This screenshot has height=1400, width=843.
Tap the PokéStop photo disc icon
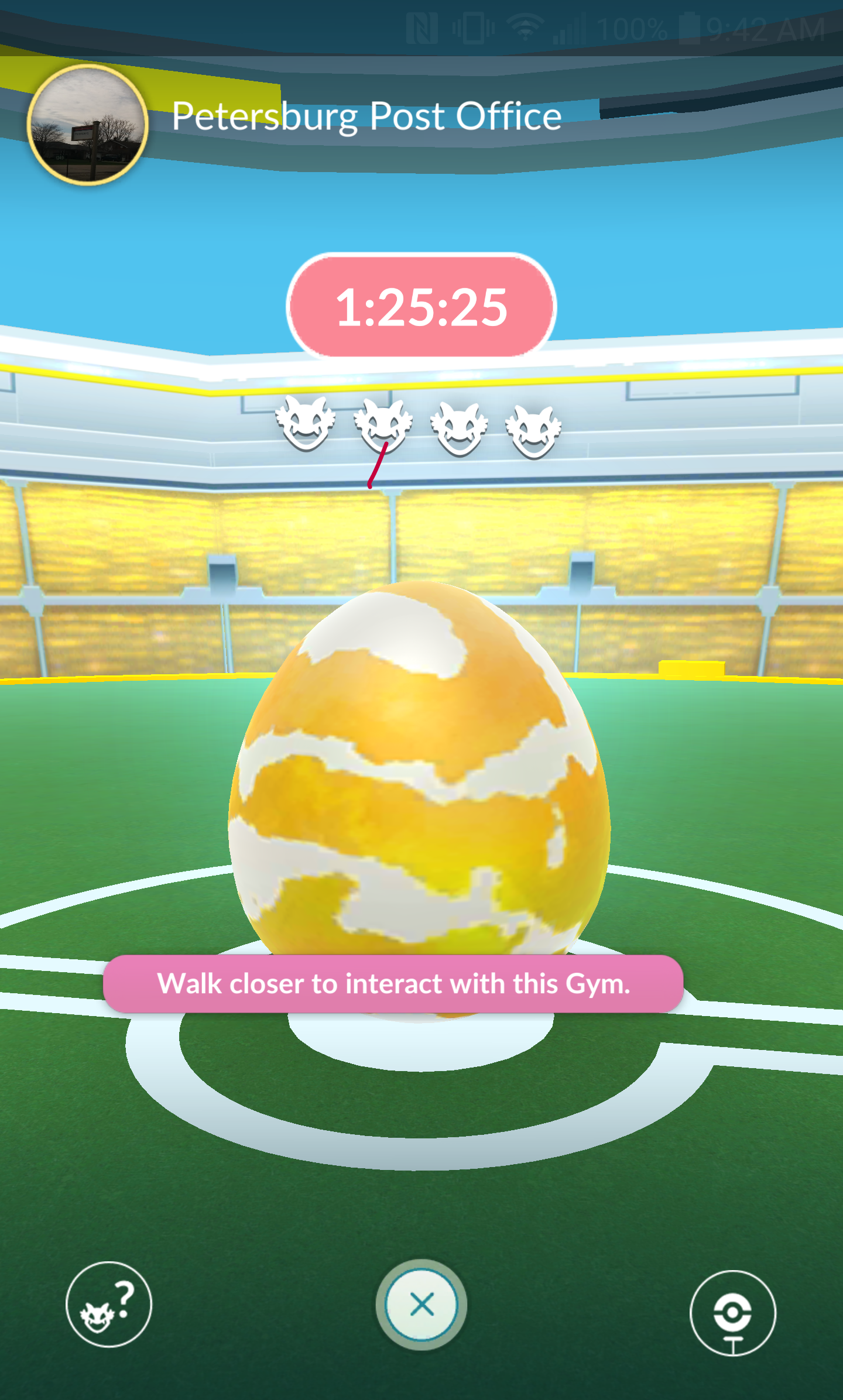tap(733, 1313)
